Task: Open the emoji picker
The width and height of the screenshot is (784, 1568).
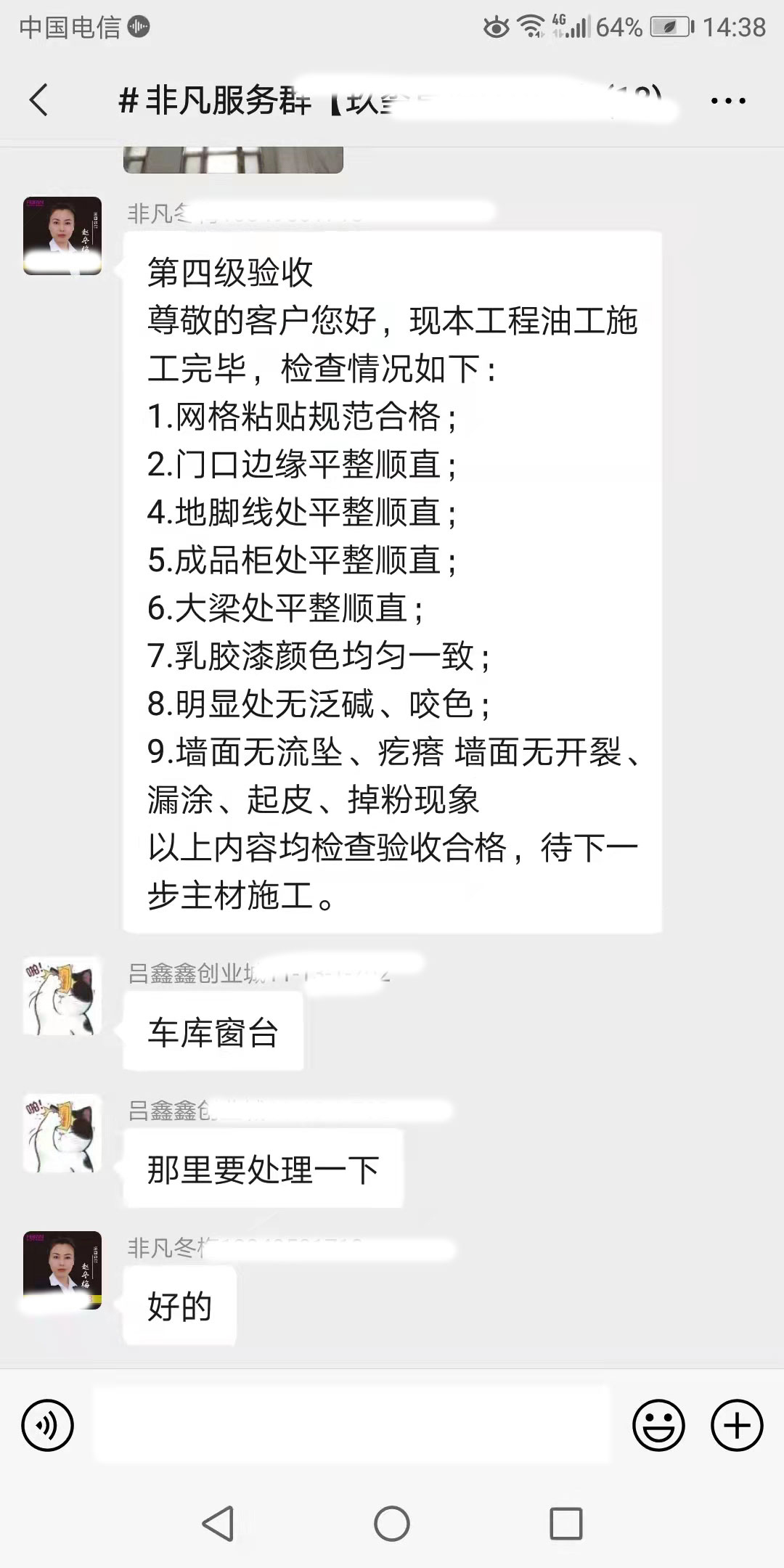Action: [x=658, y=1425]
